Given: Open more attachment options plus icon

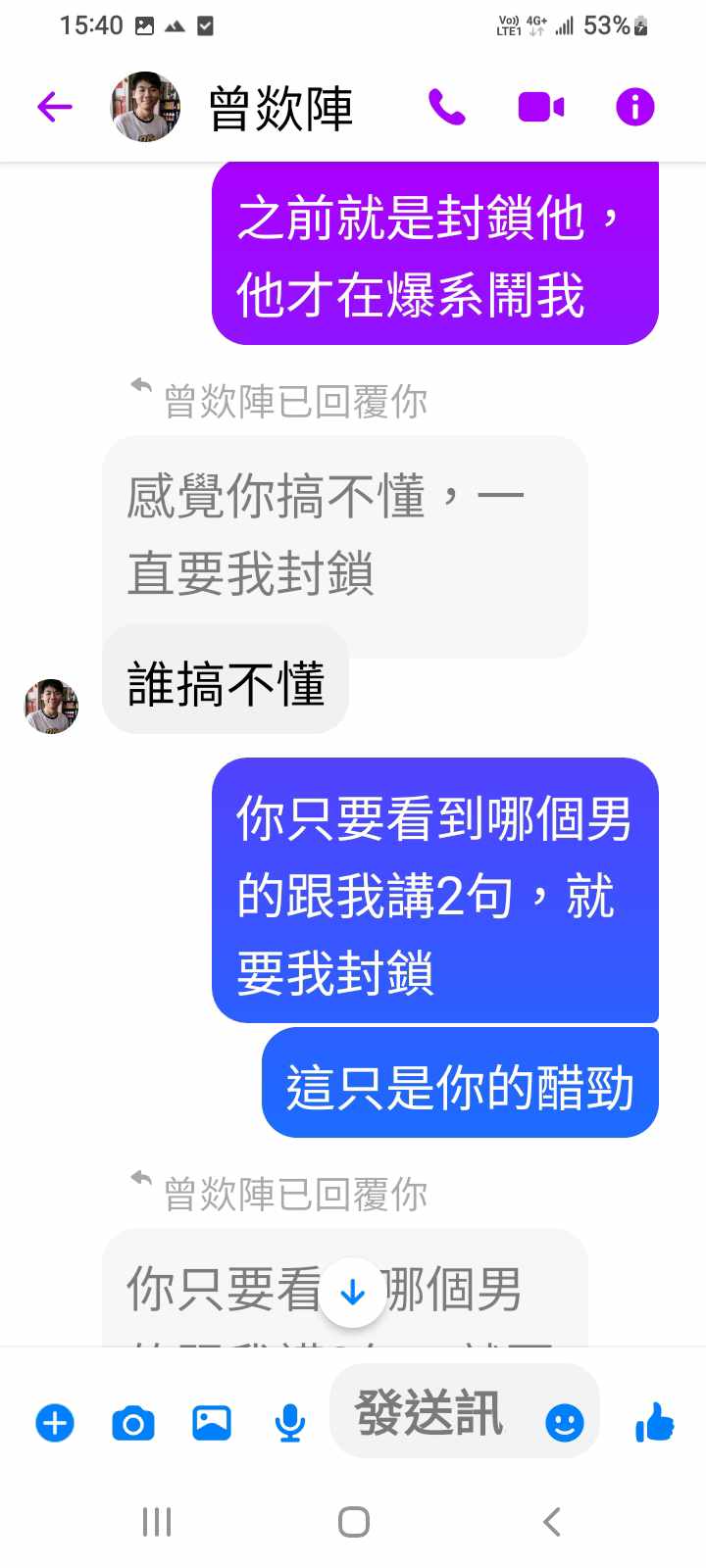Looking at the screenshot, I should pyautogui.click(x=55, y=1422).
